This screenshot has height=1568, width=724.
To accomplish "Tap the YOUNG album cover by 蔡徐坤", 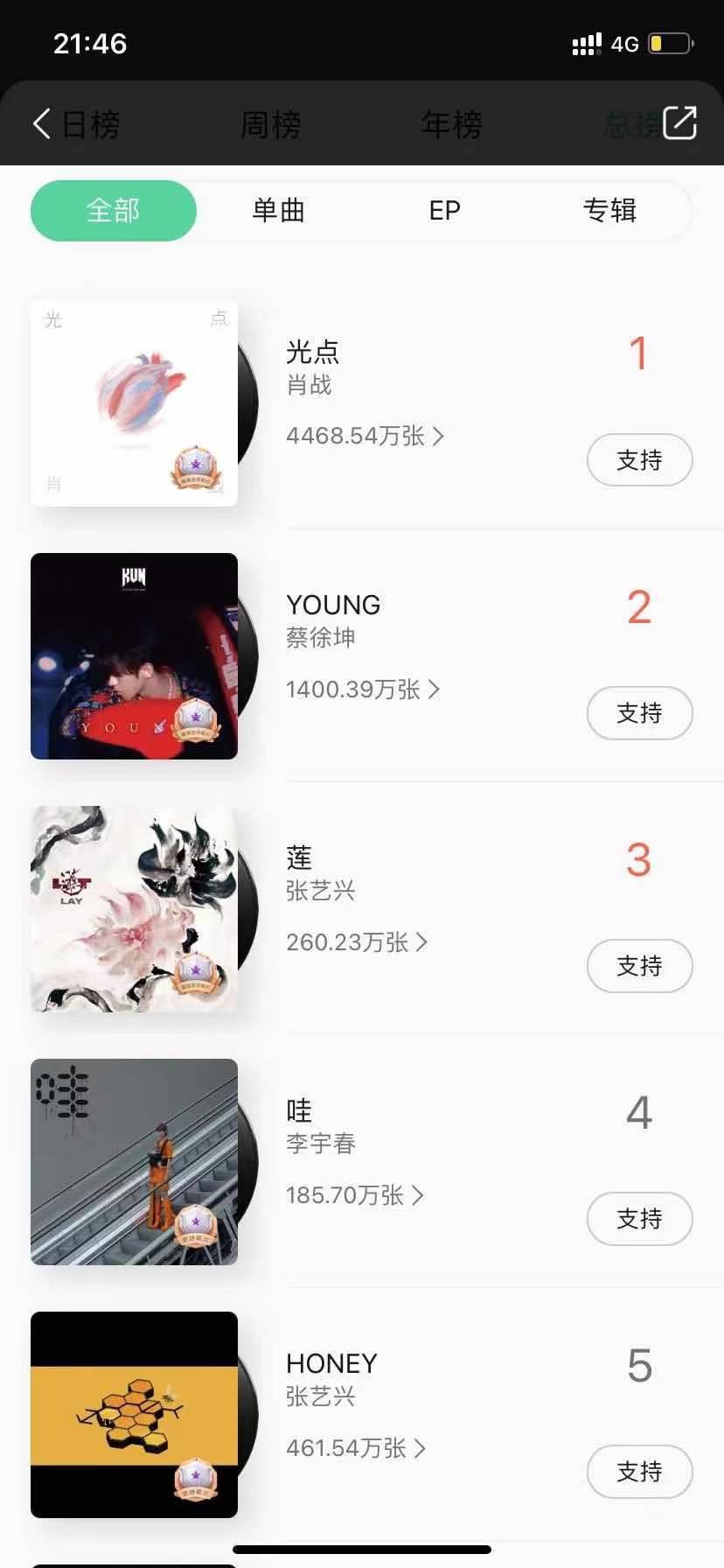I will [133, 655].
